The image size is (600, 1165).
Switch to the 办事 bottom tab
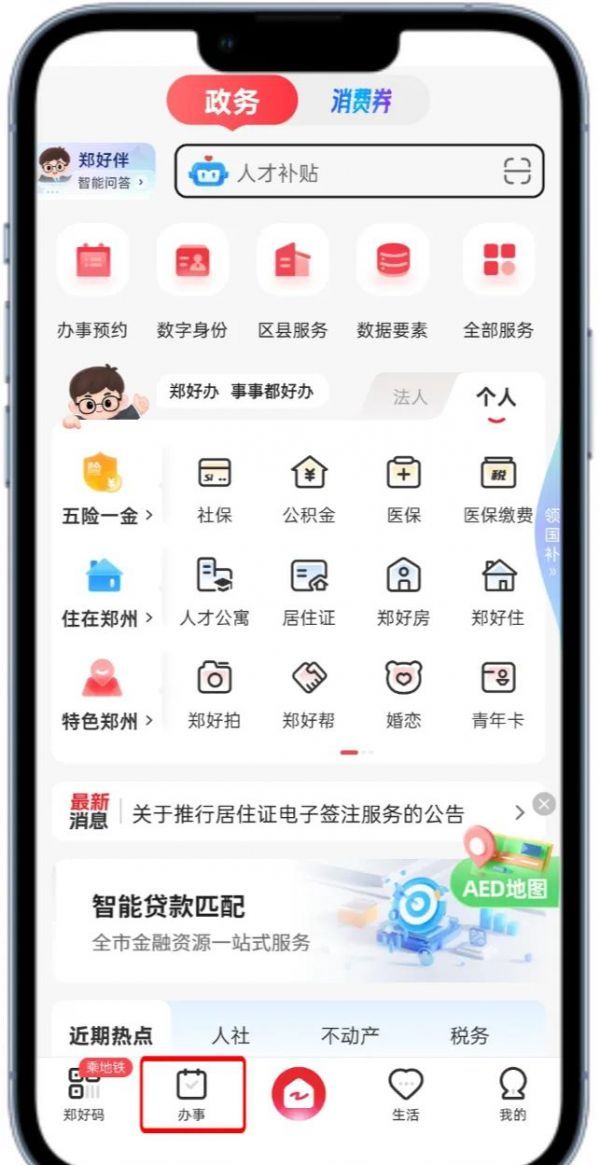point(191,1095)
